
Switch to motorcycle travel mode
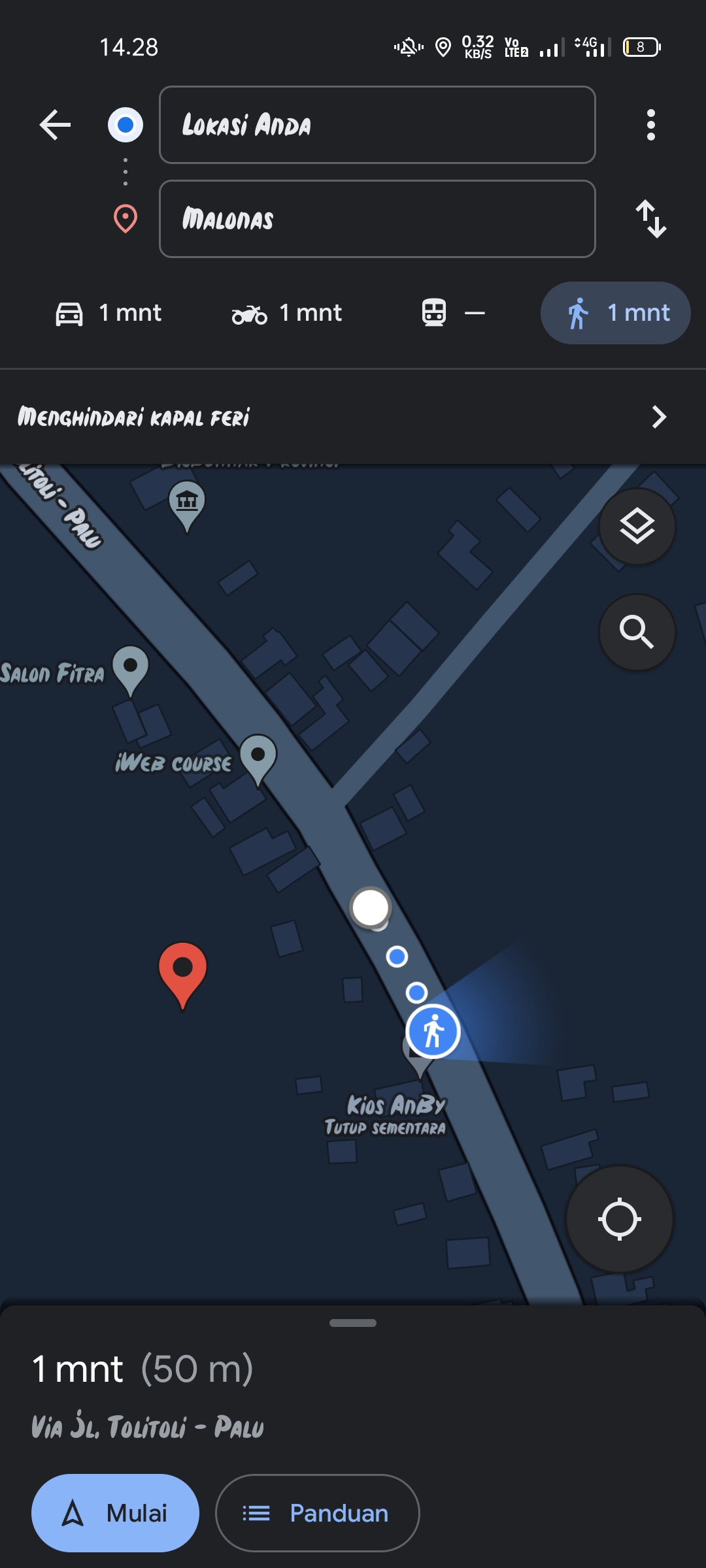point(286,313)
